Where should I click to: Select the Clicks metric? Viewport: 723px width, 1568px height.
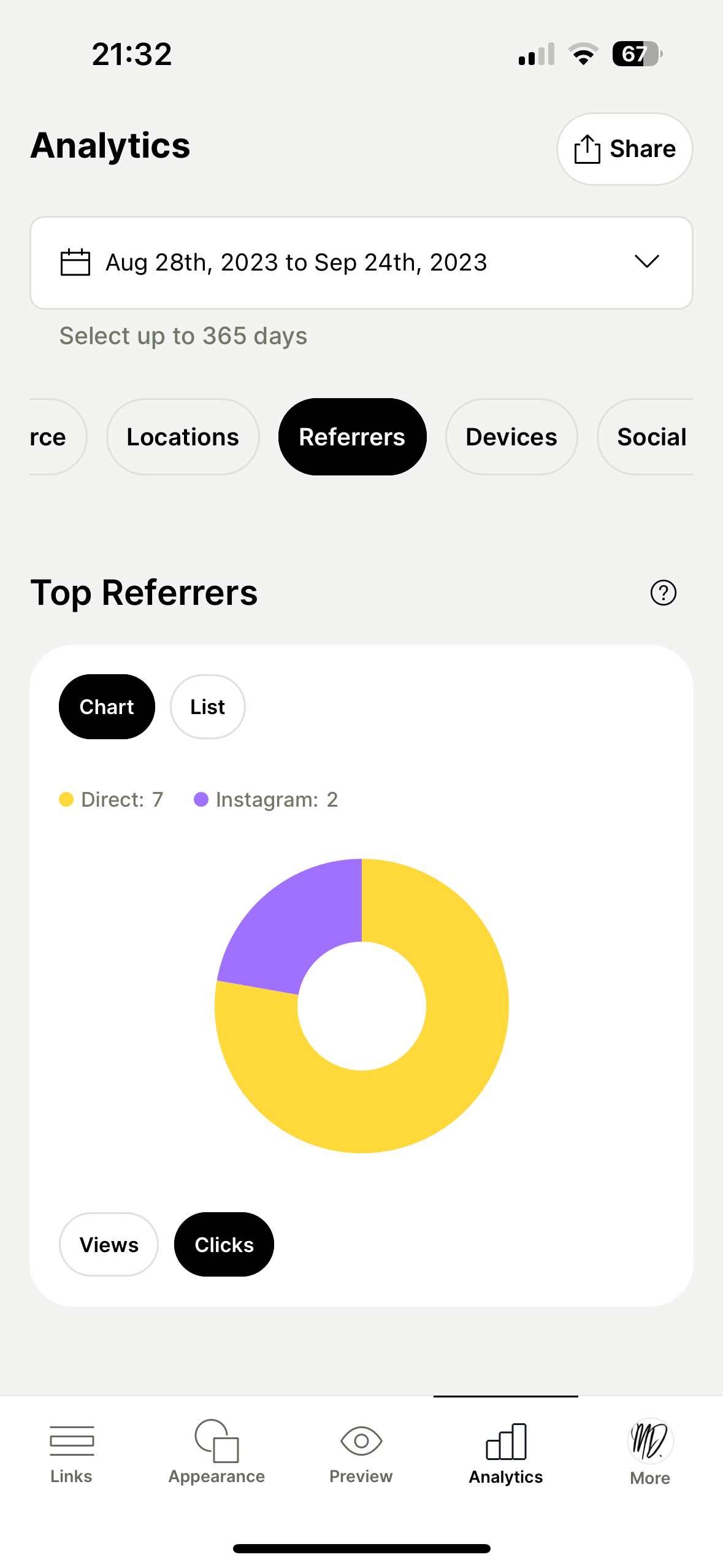[x=224, y=1245]
